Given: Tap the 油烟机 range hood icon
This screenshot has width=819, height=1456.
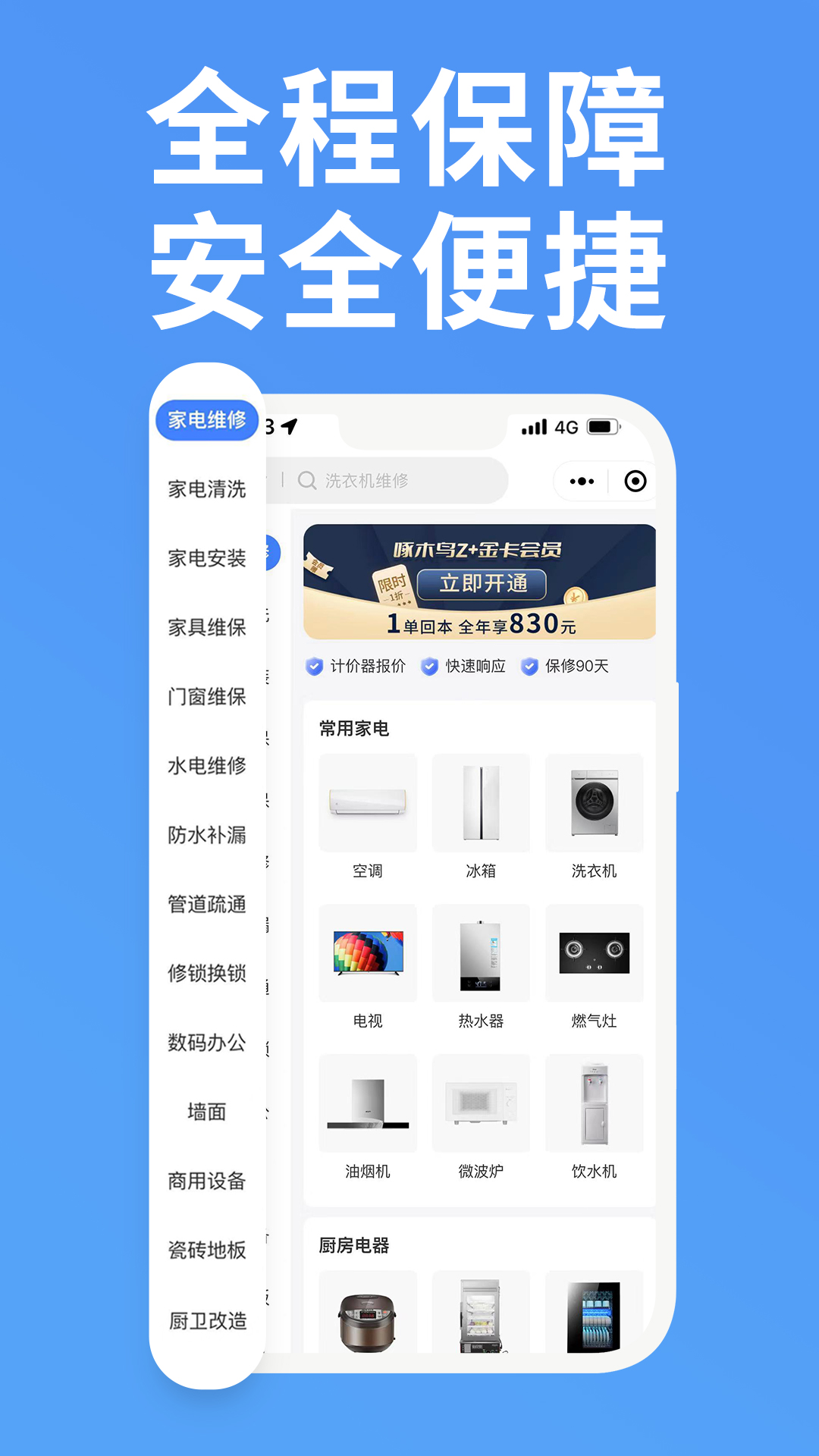Looking at the screenshot, I should 367,1103.
